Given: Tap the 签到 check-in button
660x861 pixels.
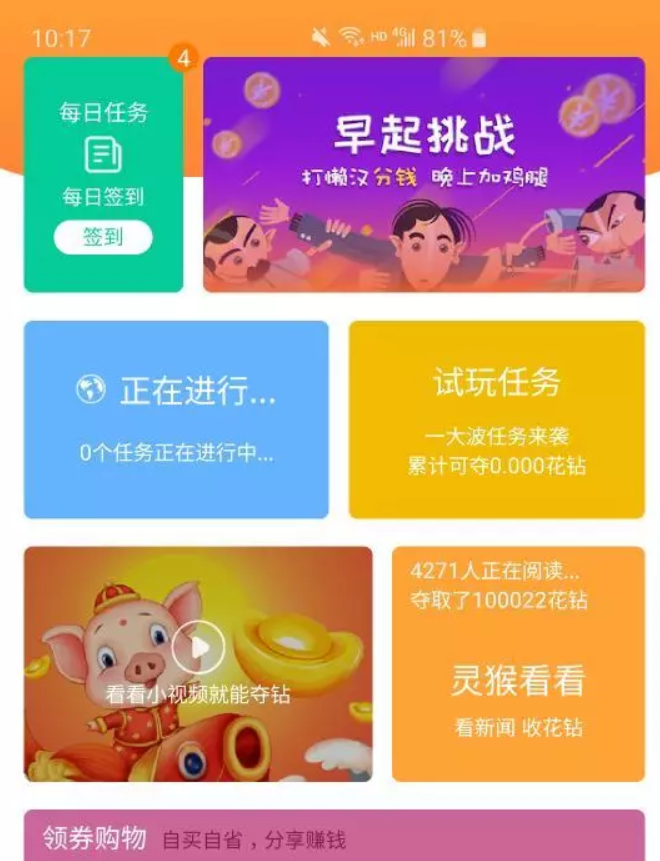Looking at the screenshot, I should tap(103, 237).
